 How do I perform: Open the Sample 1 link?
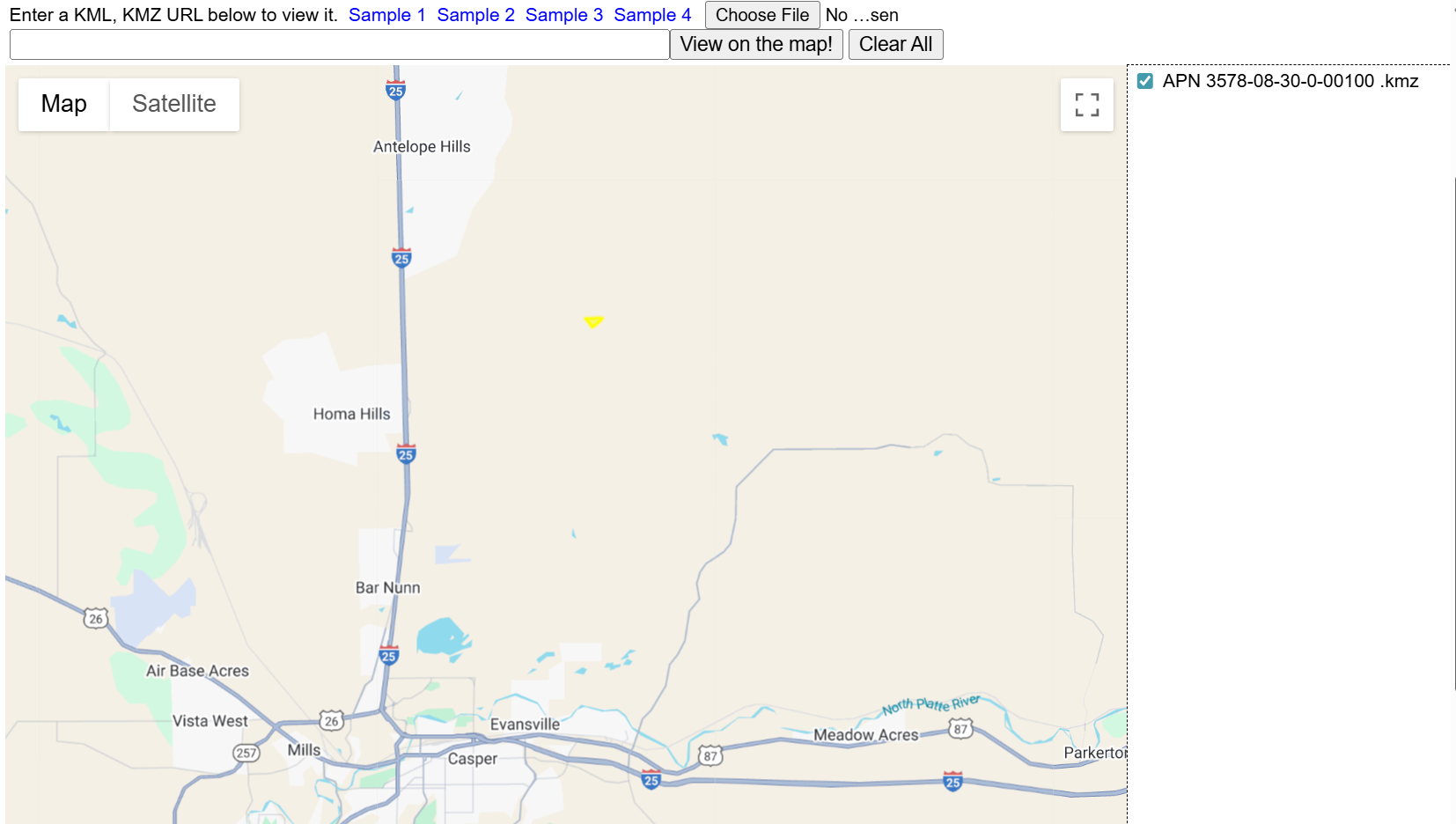[386, 15]
